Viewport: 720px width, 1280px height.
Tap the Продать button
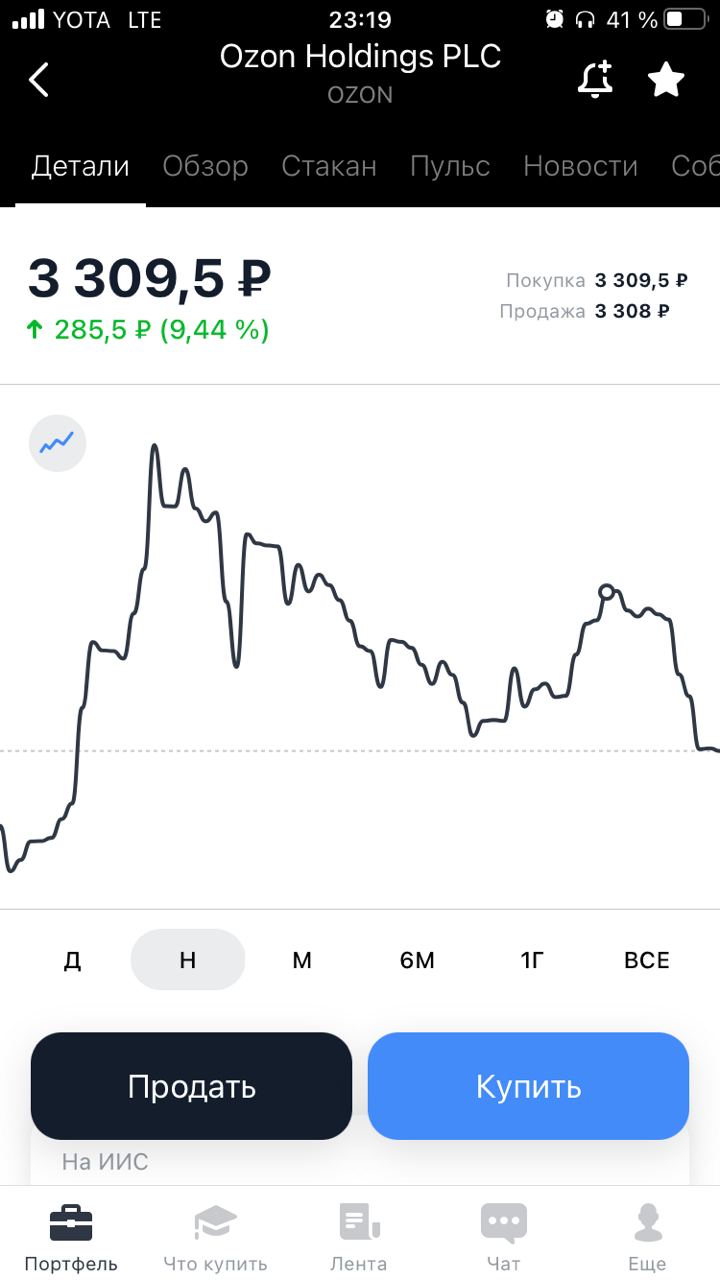pos(192,1086)
